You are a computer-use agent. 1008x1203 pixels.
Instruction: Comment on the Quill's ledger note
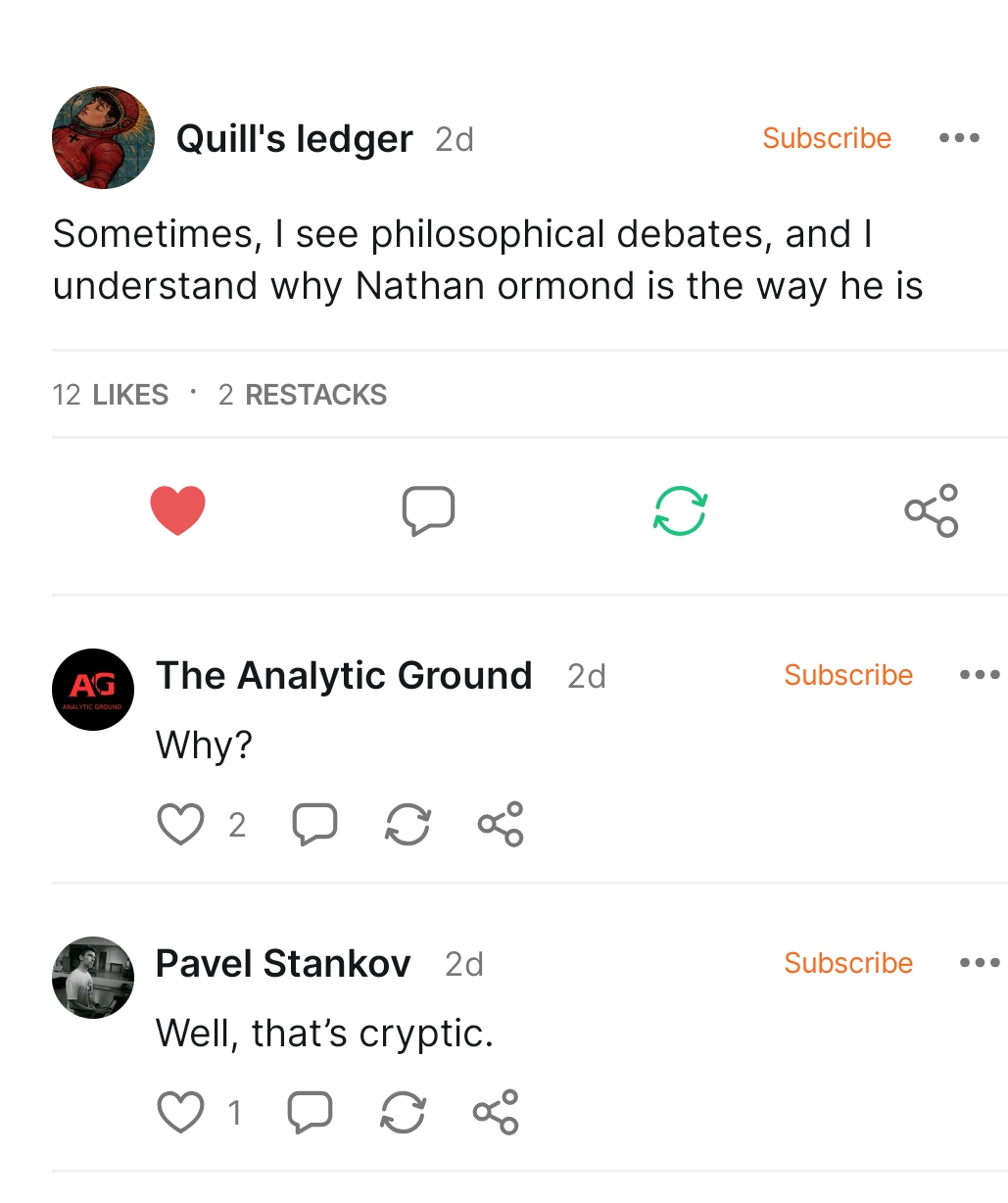coord(428,510)
